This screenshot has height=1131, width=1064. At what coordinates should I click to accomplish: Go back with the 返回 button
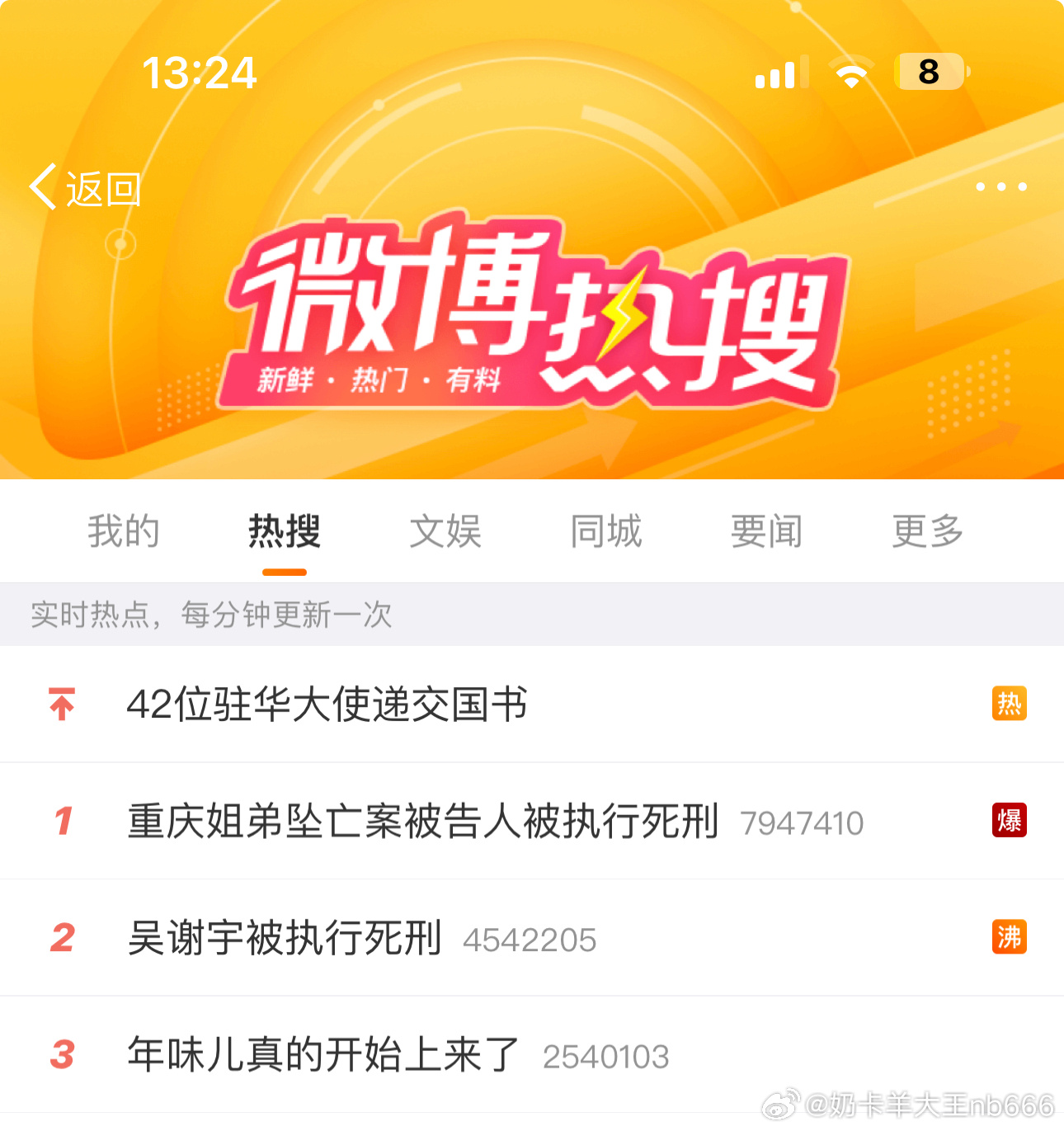(86, 189)
